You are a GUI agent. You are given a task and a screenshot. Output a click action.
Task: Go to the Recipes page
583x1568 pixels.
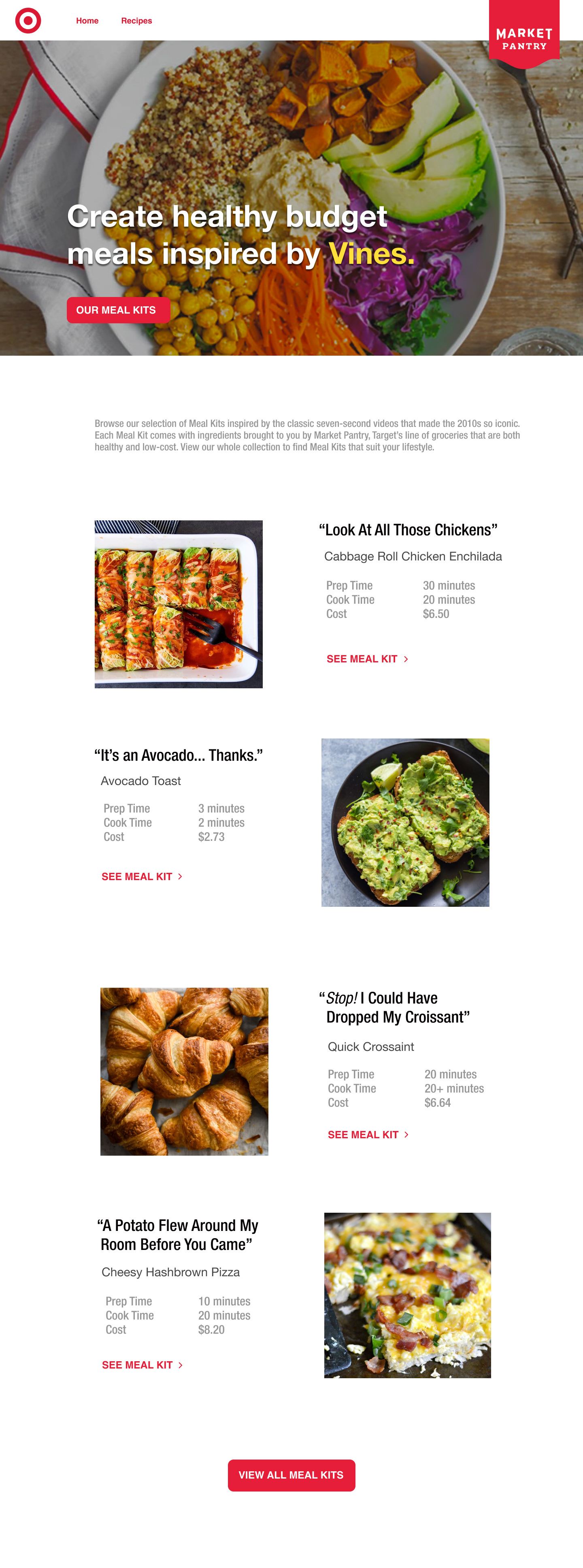[136, 21]
